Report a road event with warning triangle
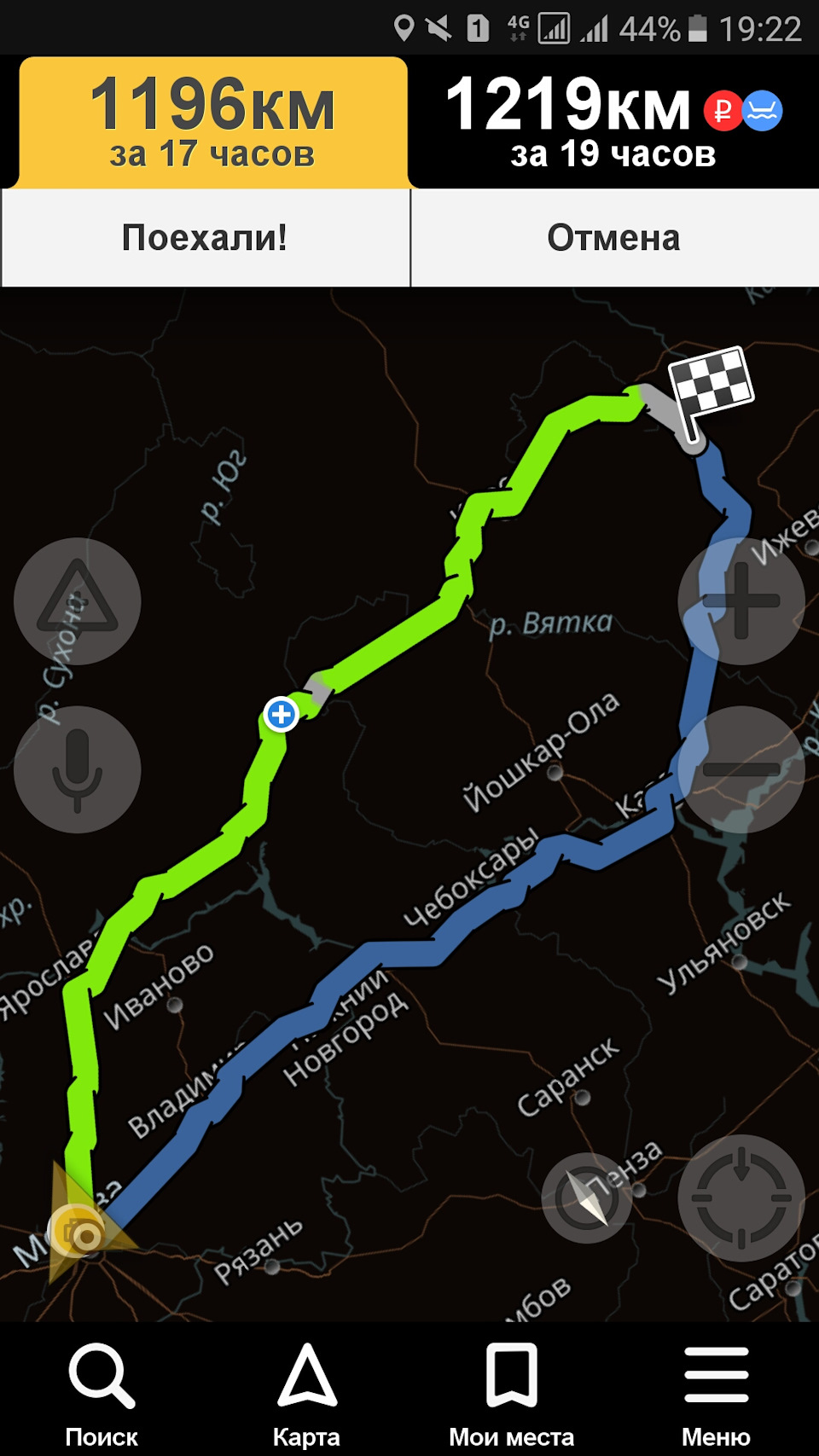This screenshot has width=819, height=1456. 78,600
